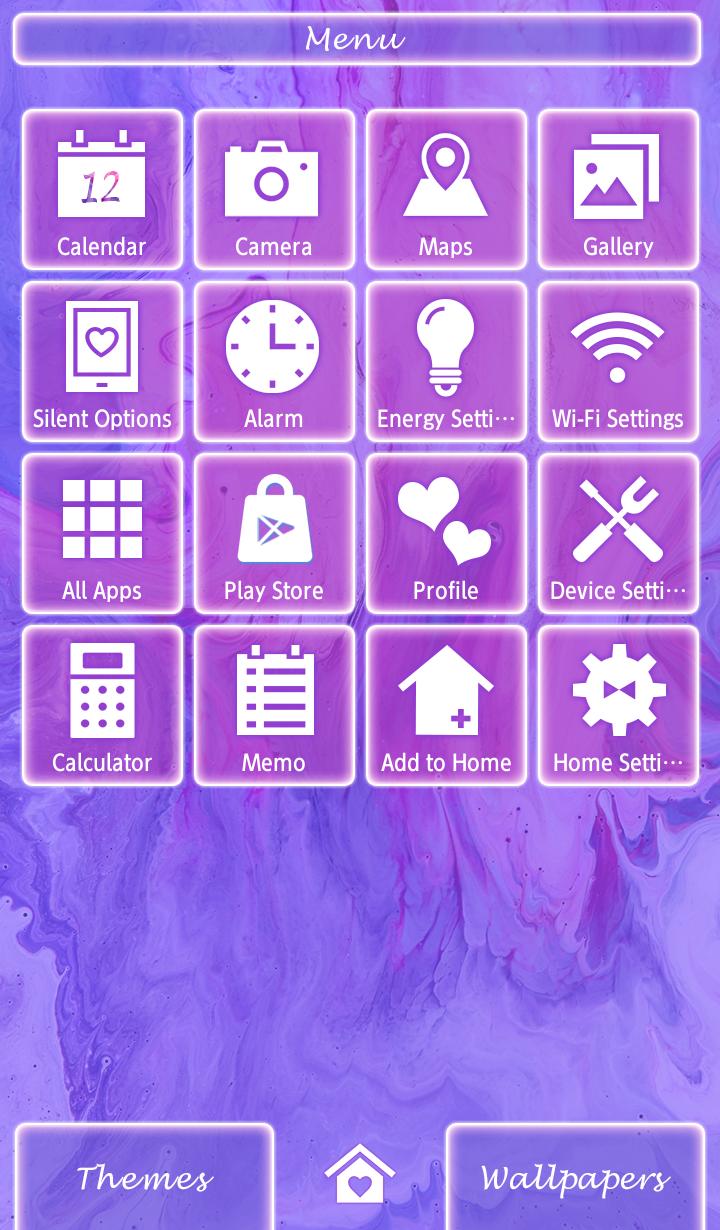The height and width of the screenshot is (1230, 720).
Task: Open the Calendar app
Action: tap(102, 190)
